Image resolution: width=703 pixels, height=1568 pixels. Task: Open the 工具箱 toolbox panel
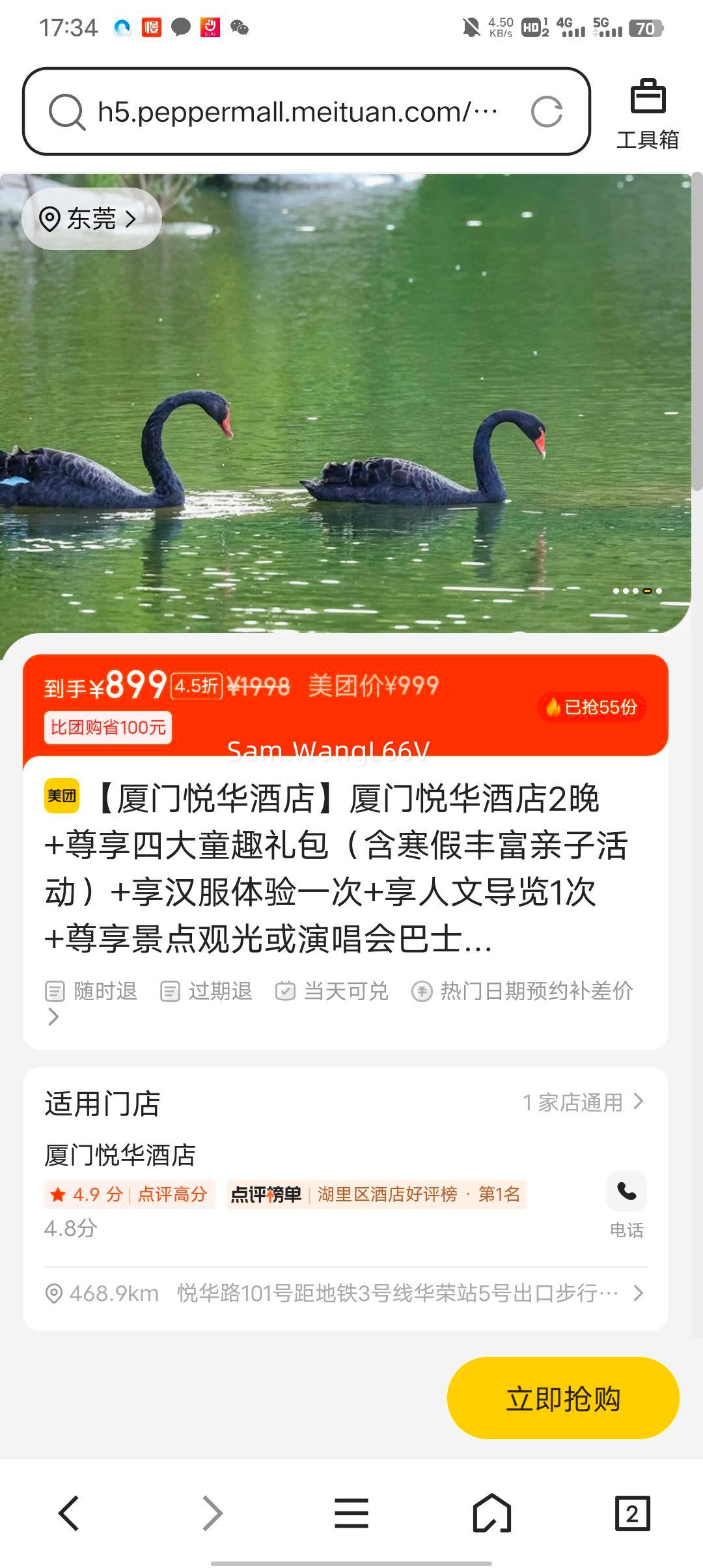point(650,112)
